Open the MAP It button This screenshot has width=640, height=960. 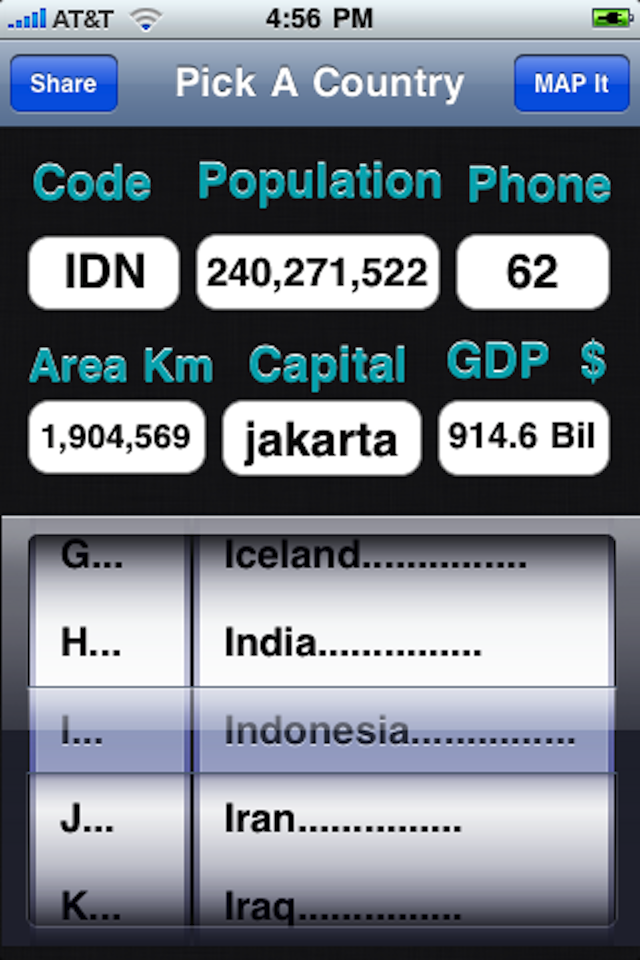(x=570, y=83)
